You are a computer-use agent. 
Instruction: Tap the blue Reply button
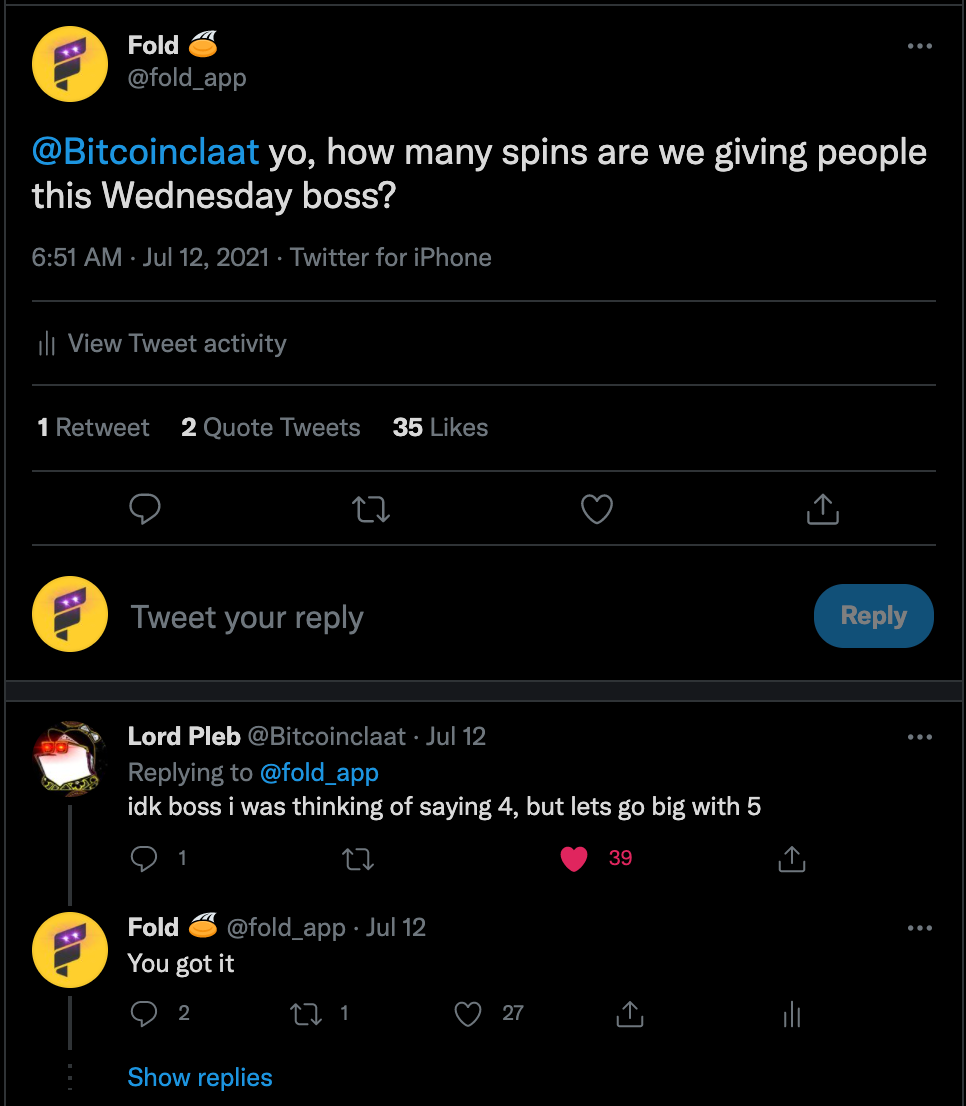click(873, 616)
